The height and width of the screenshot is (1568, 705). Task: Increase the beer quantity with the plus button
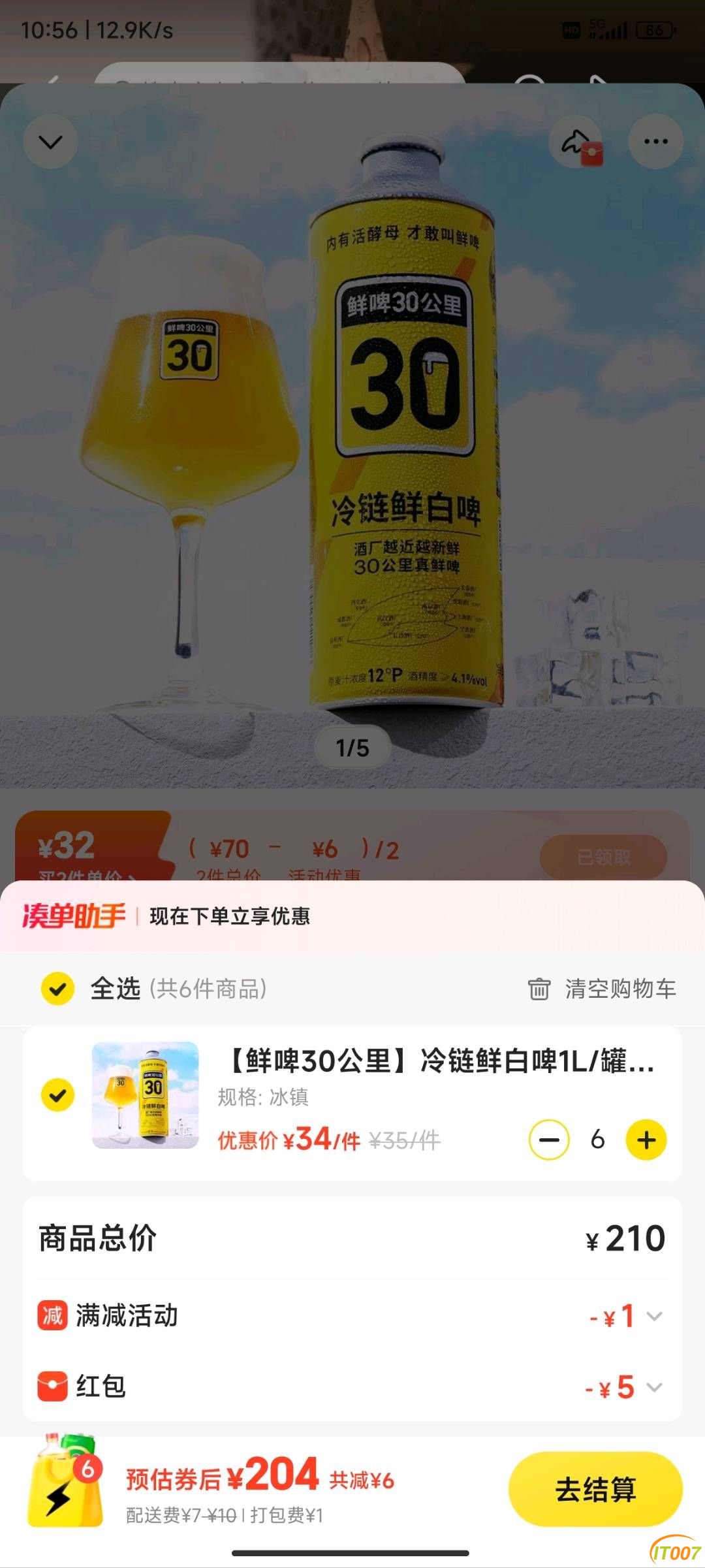point(646,1140)
